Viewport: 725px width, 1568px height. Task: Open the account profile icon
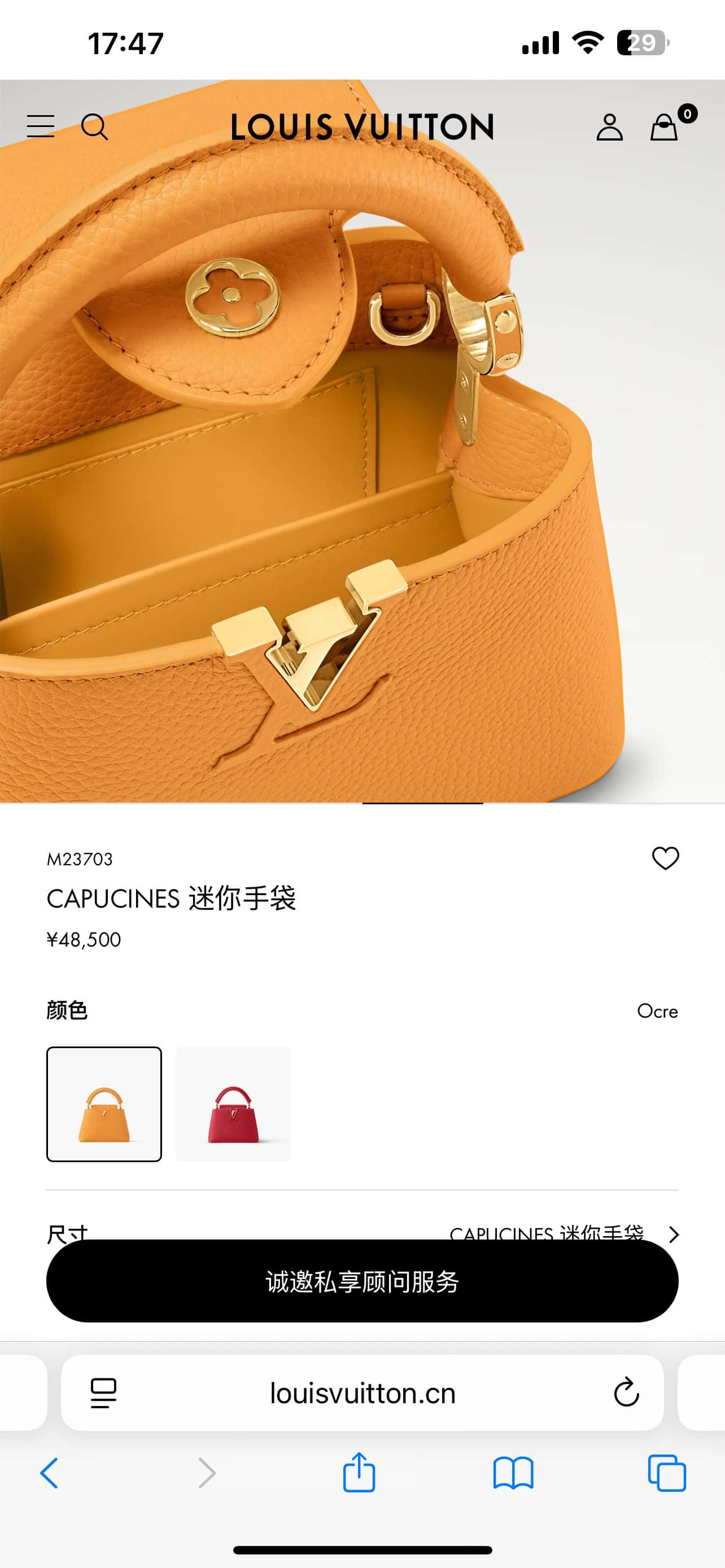[x=609, y=127]
